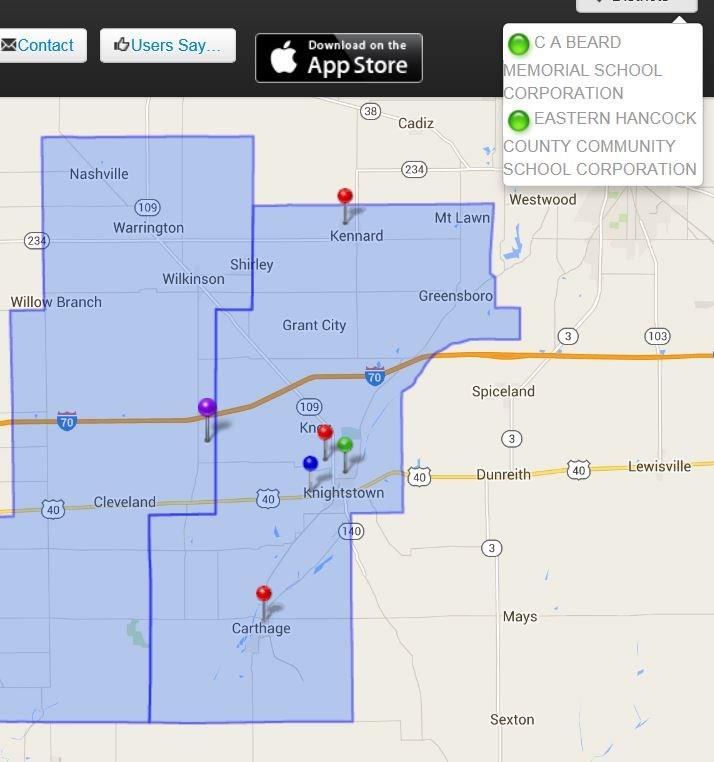Image resolution: width=714 pixels, height=762 pixels.
Task: Tap the red pin above Carthage
Action: coord(264,594)
